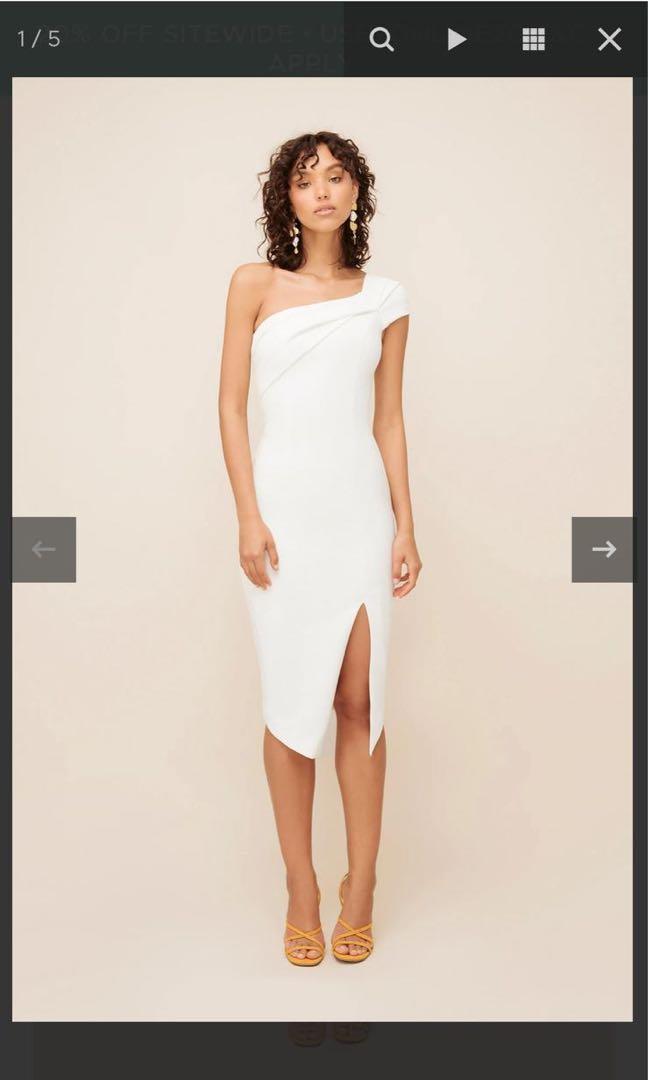The height and width of the screenshot is (1080, 648).
Task: Open the thumbnail grid view
Action: coord(534,39)
